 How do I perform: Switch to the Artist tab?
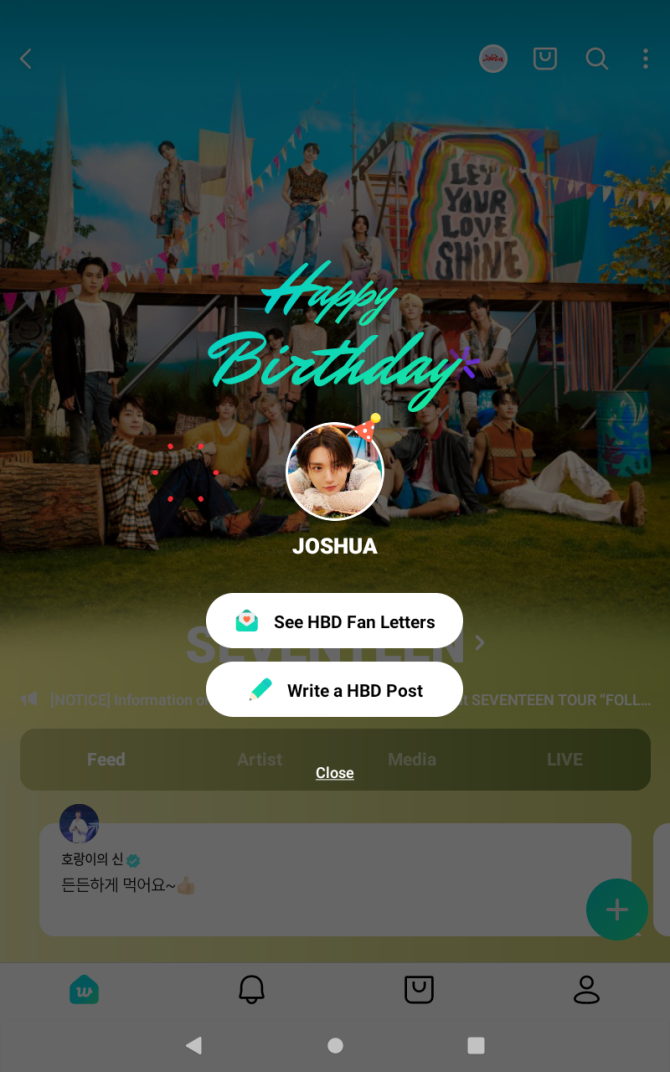tap(259, 760)
